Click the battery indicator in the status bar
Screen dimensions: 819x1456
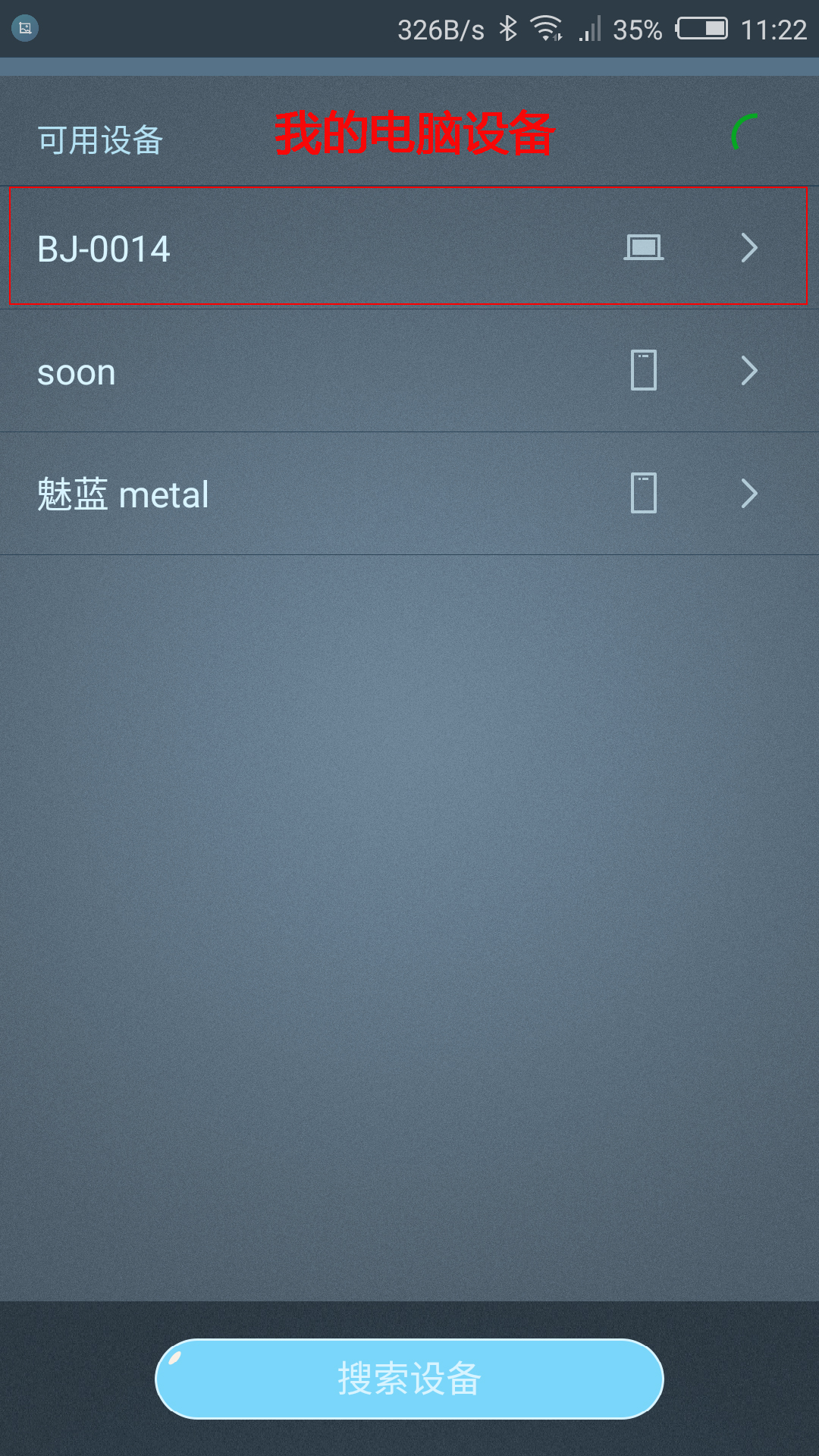coord(701,28)
